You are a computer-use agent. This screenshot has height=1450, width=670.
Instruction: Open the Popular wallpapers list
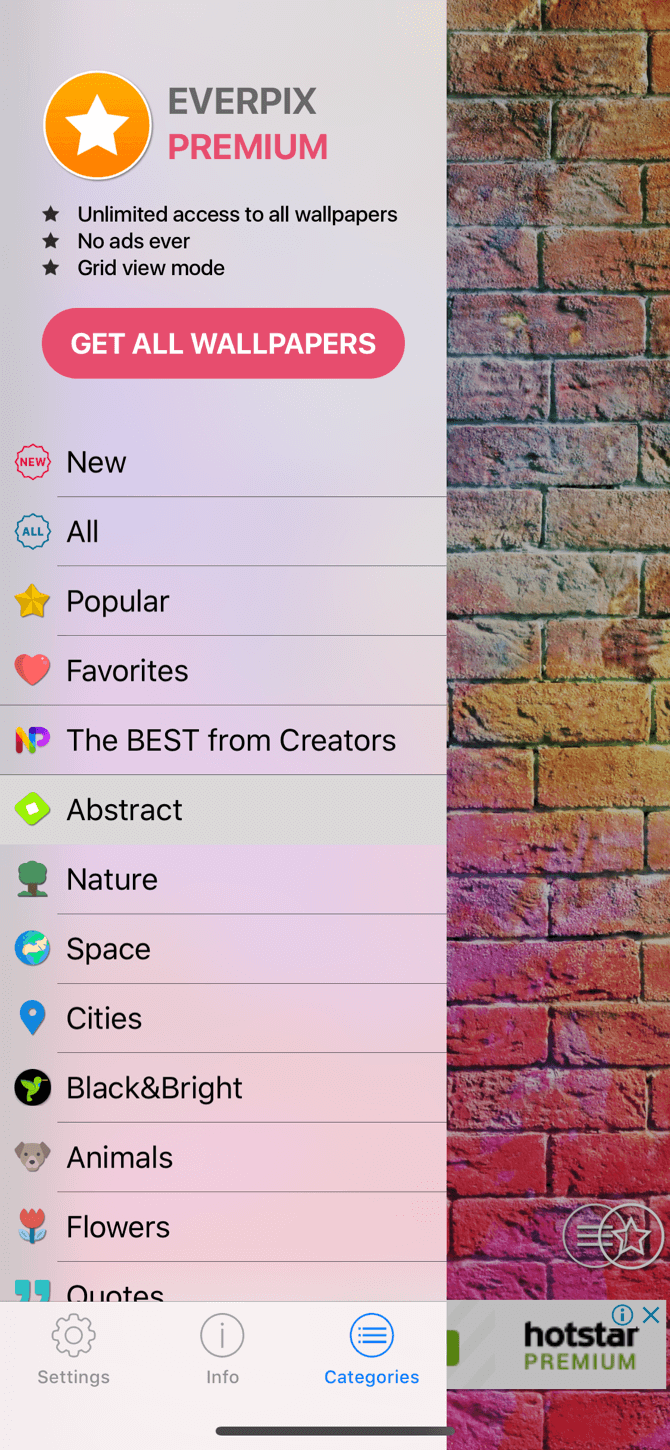click(223, 601)
